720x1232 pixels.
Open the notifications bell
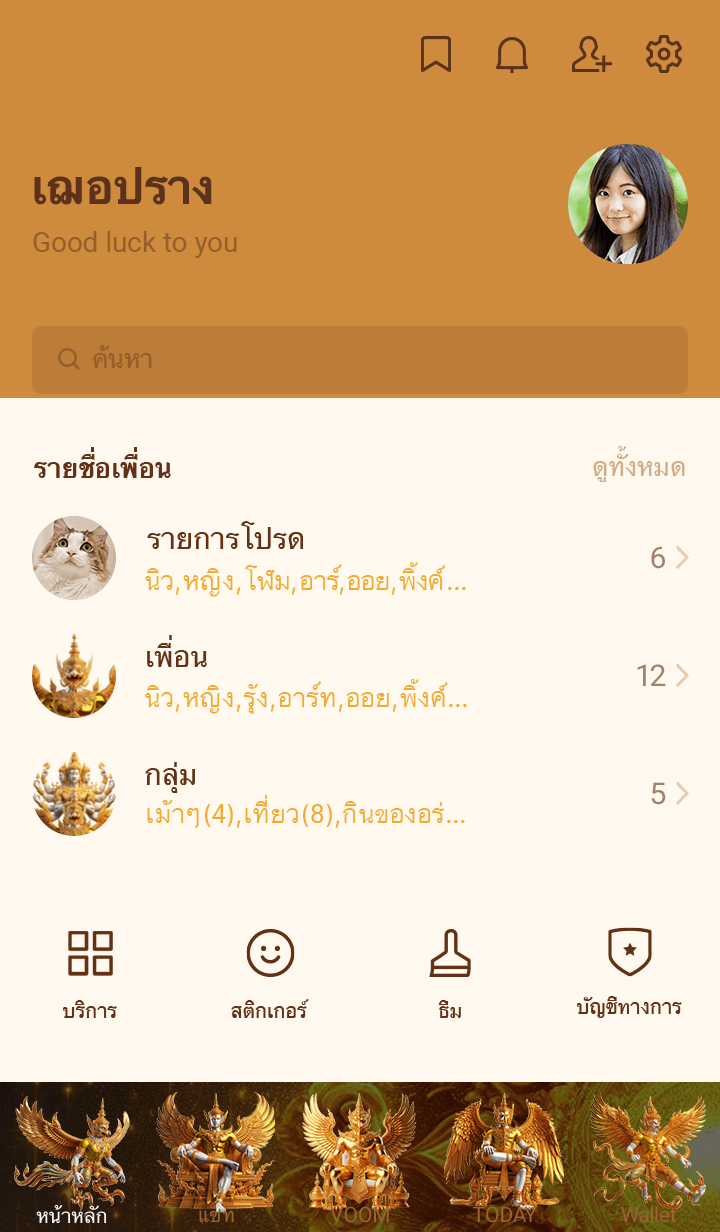click(x=512, y=55)
